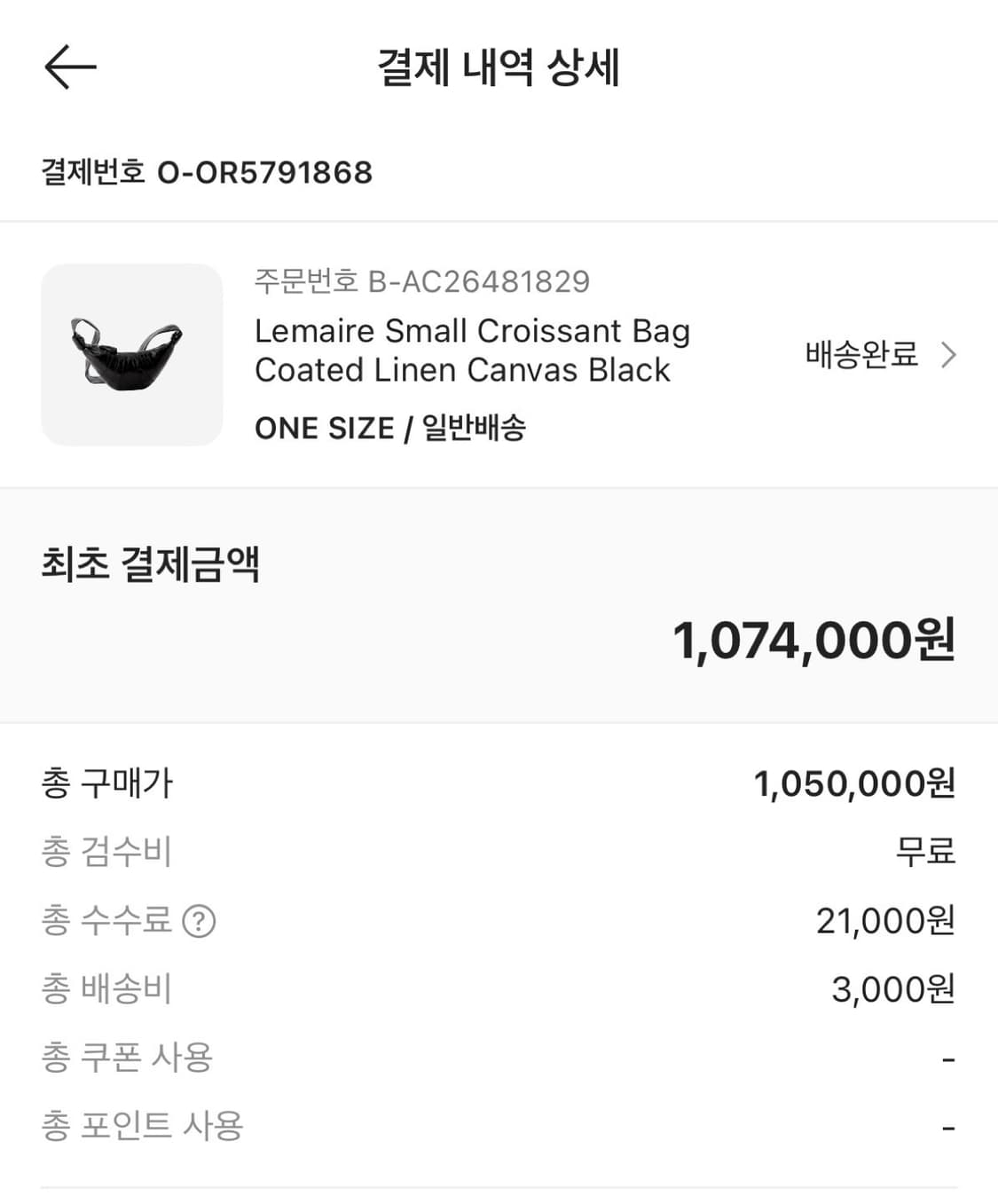Click the 21,000원 fee amount
998x1204 pixels.
[887, 923]
